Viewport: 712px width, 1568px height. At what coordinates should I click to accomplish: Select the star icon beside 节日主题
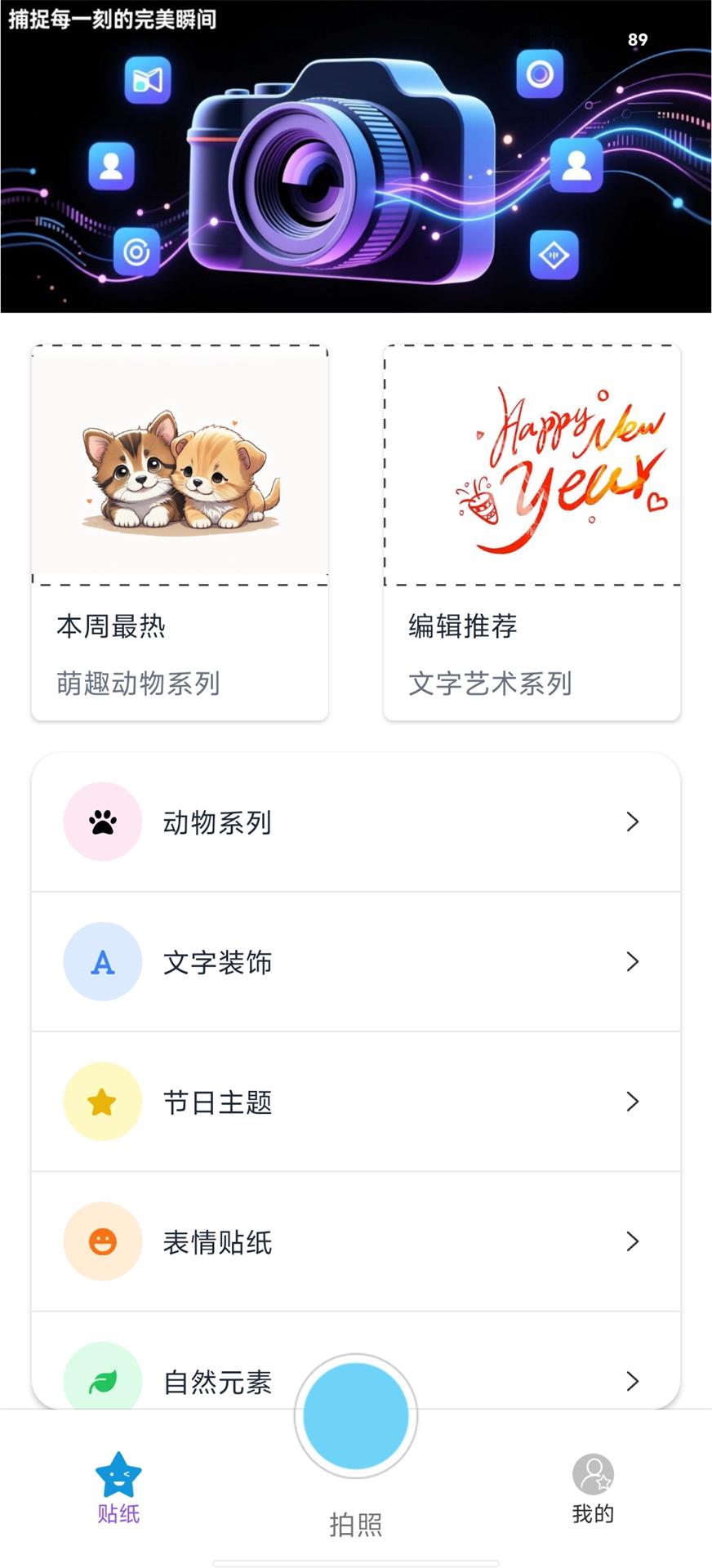(102, 1101)
